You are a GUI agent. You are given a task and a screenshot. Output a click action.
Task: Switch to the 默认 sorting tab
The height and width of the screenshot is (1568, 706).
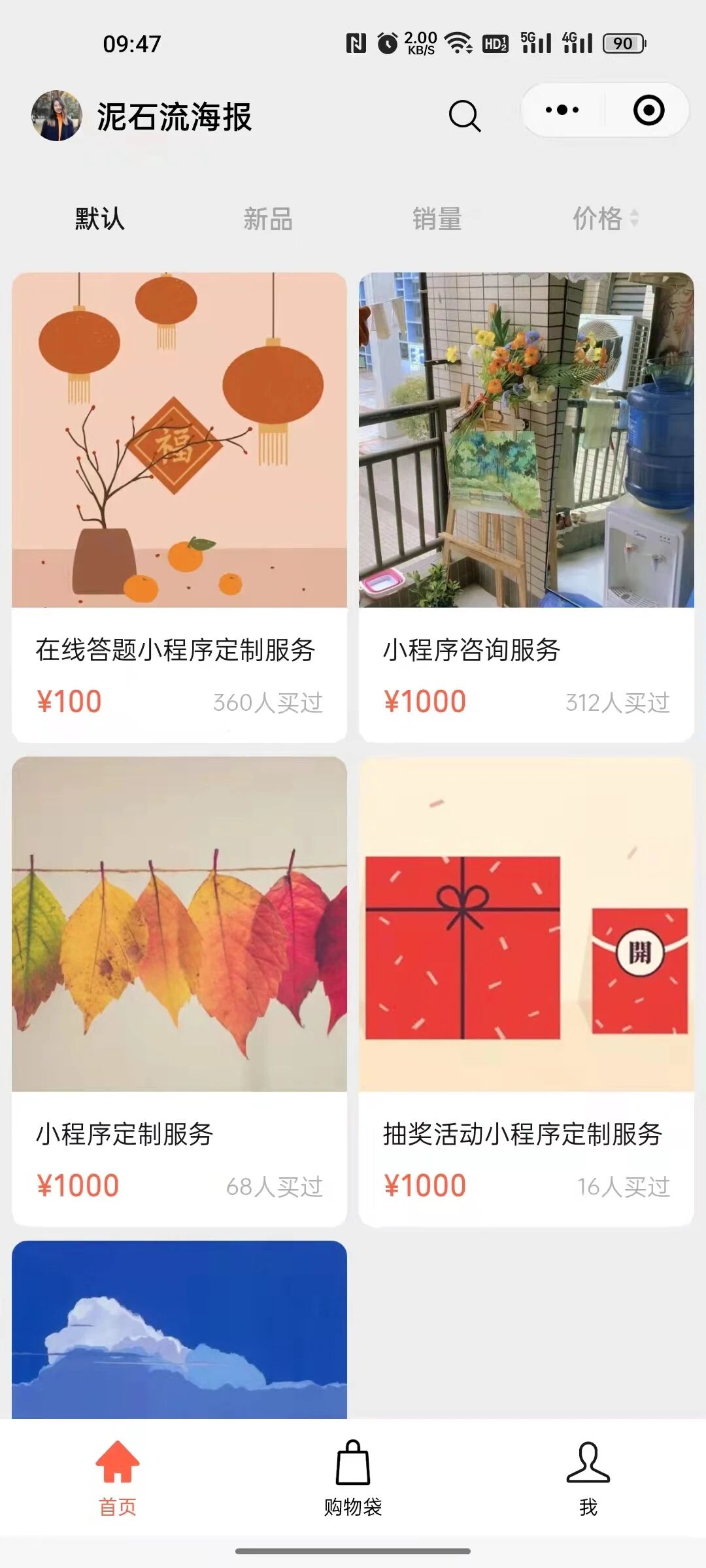point(99,218)
